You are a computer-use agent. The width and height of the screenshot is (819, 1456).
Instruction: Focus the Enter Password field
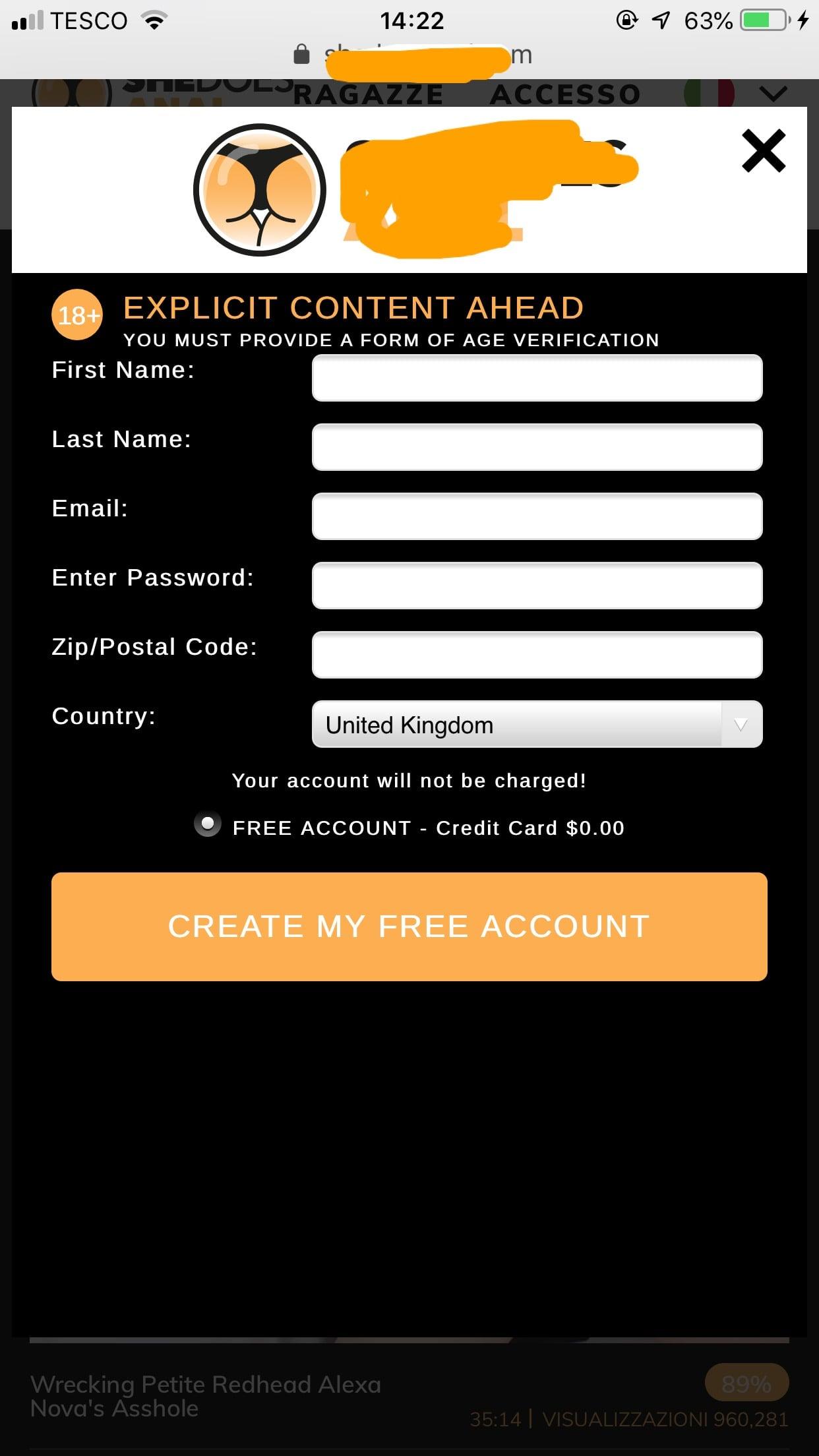click(x=537, y=586)
